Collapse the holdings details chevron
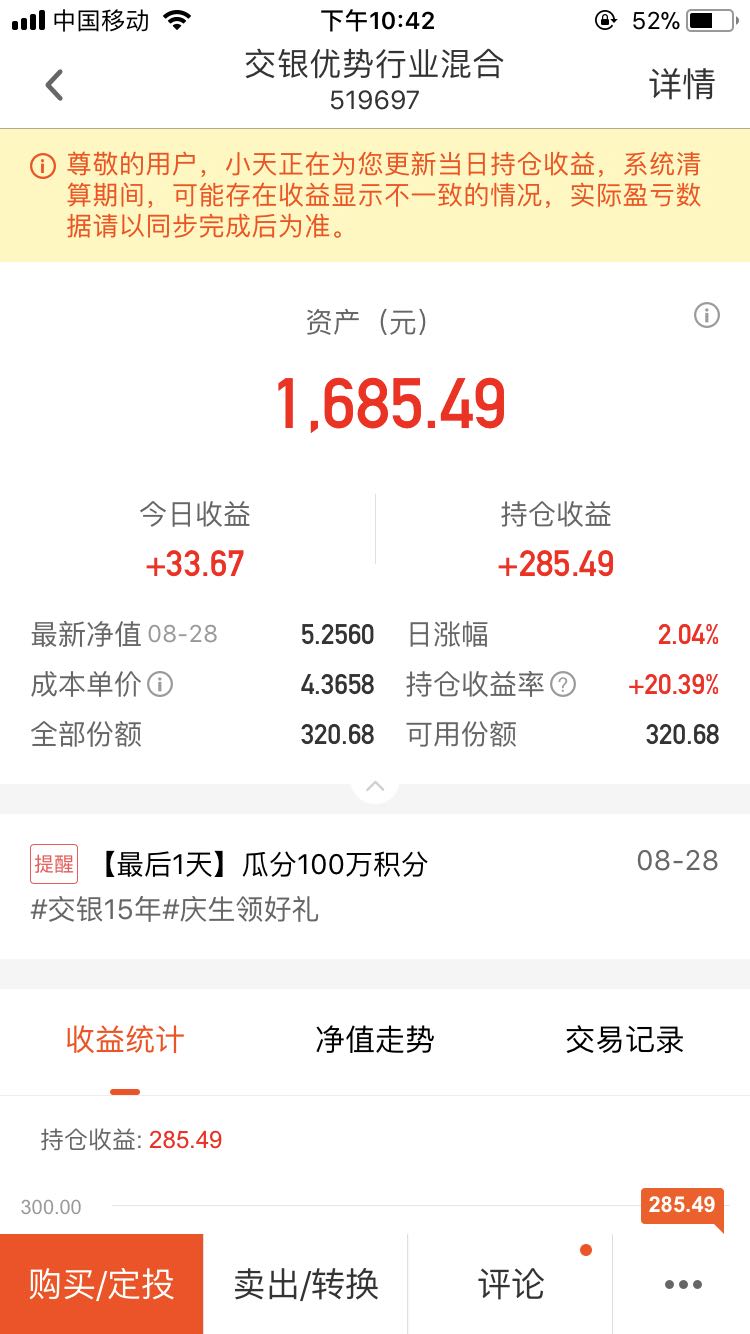750x1334 pixels. click(x=375, y=787)
